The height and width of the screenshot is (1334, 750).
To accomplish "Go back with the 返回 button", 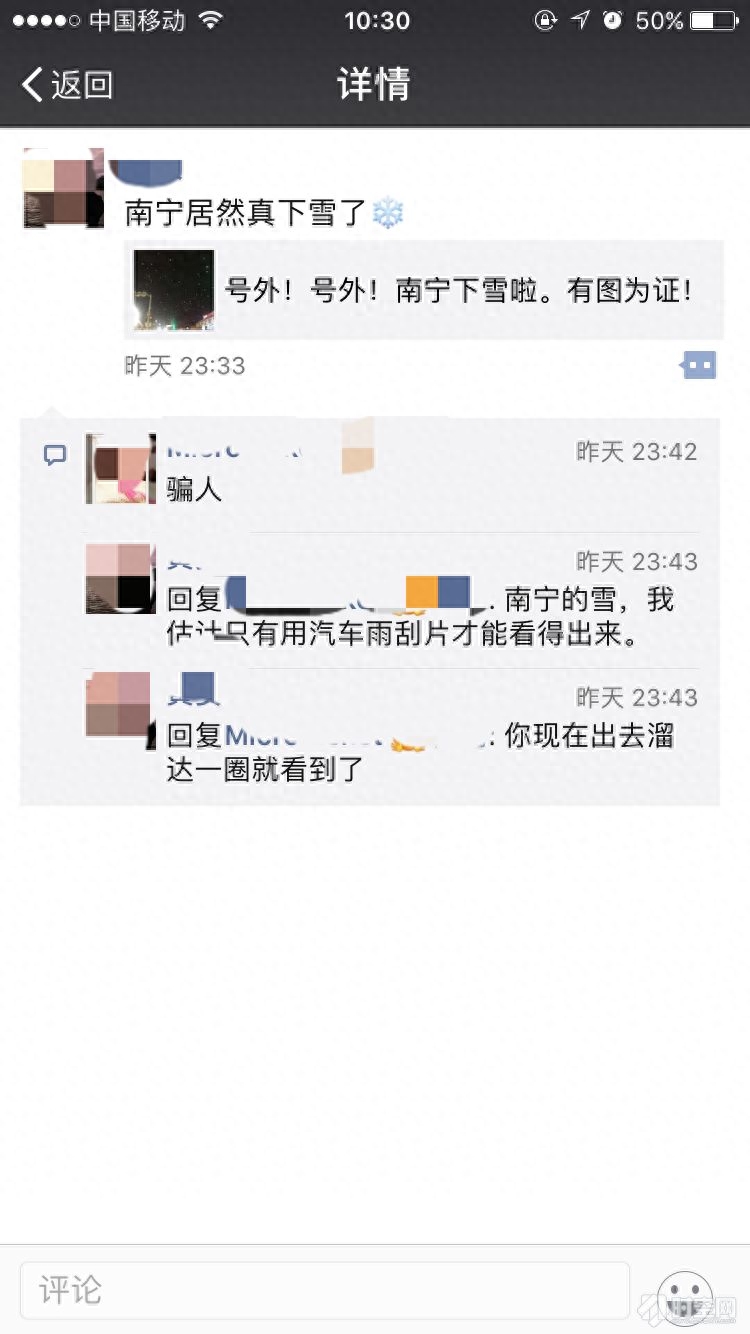I will click(x=68, y=85).
